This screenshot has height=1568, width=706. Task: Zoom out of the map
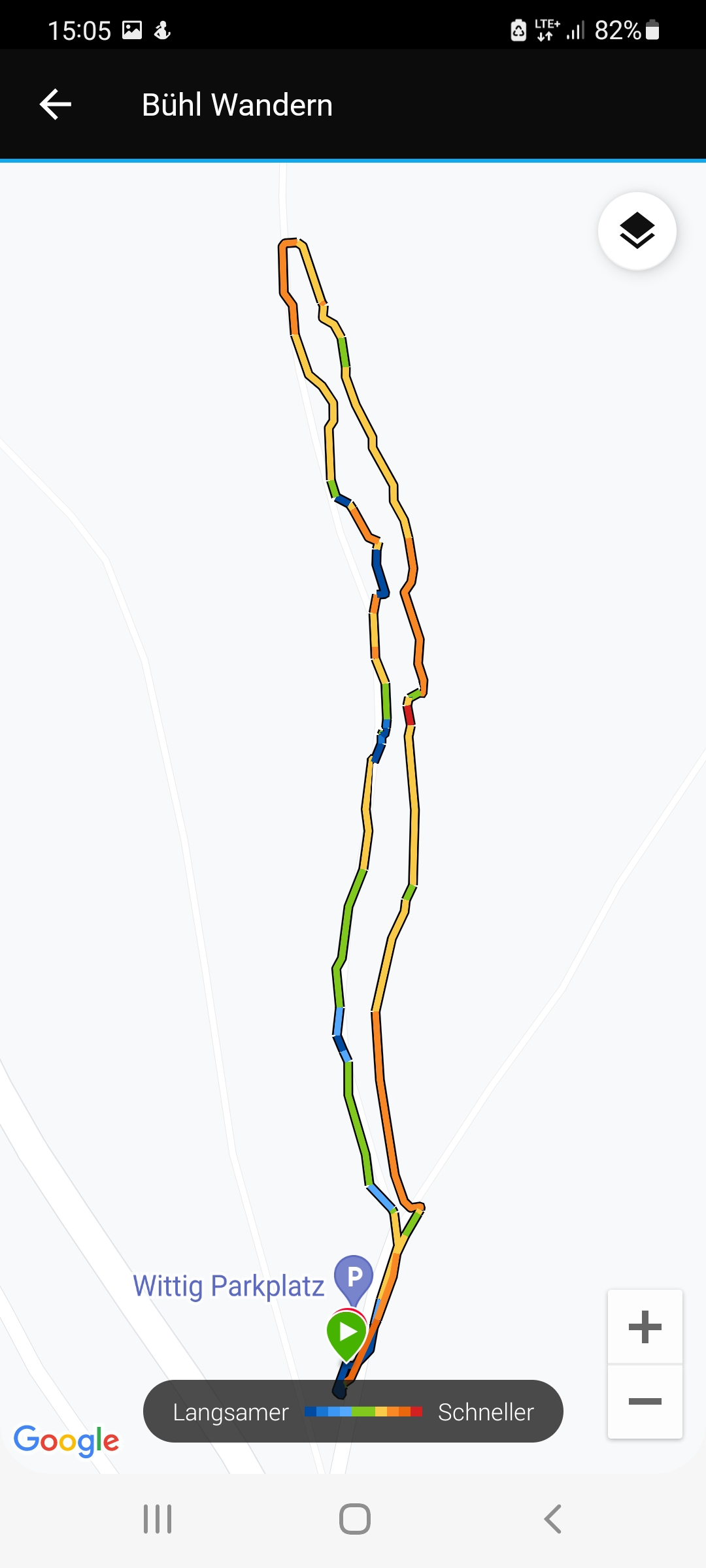click(645, 1401)
